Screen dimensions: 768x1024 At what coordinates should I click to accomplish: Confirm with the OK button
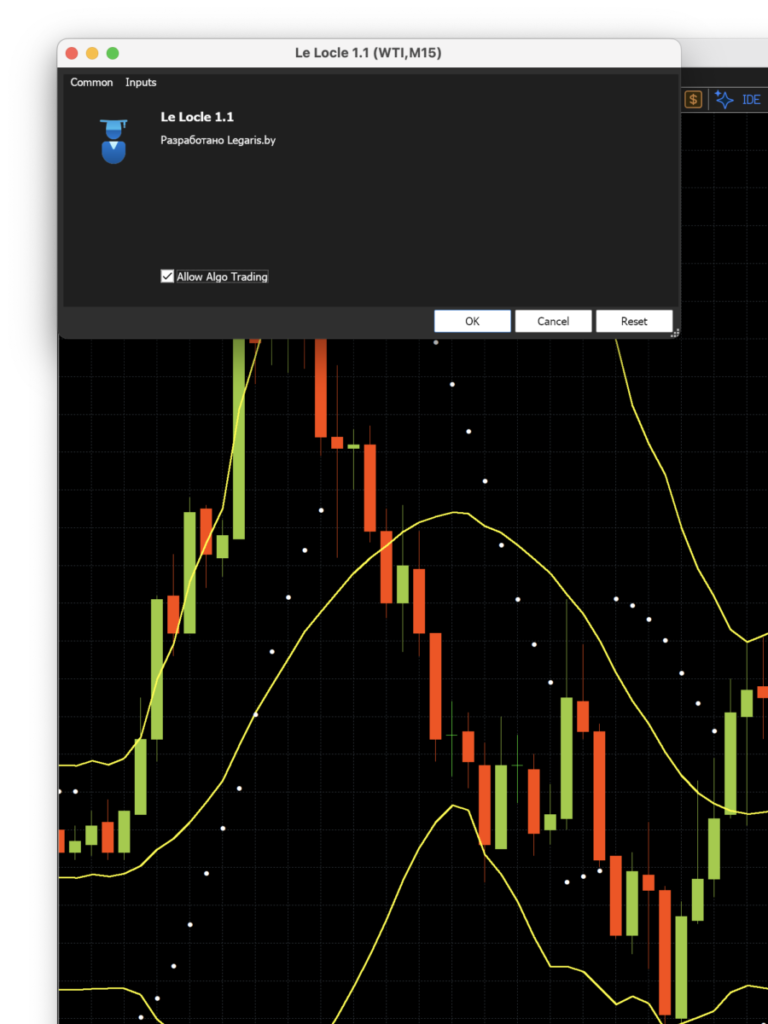(x=472, y=321)
